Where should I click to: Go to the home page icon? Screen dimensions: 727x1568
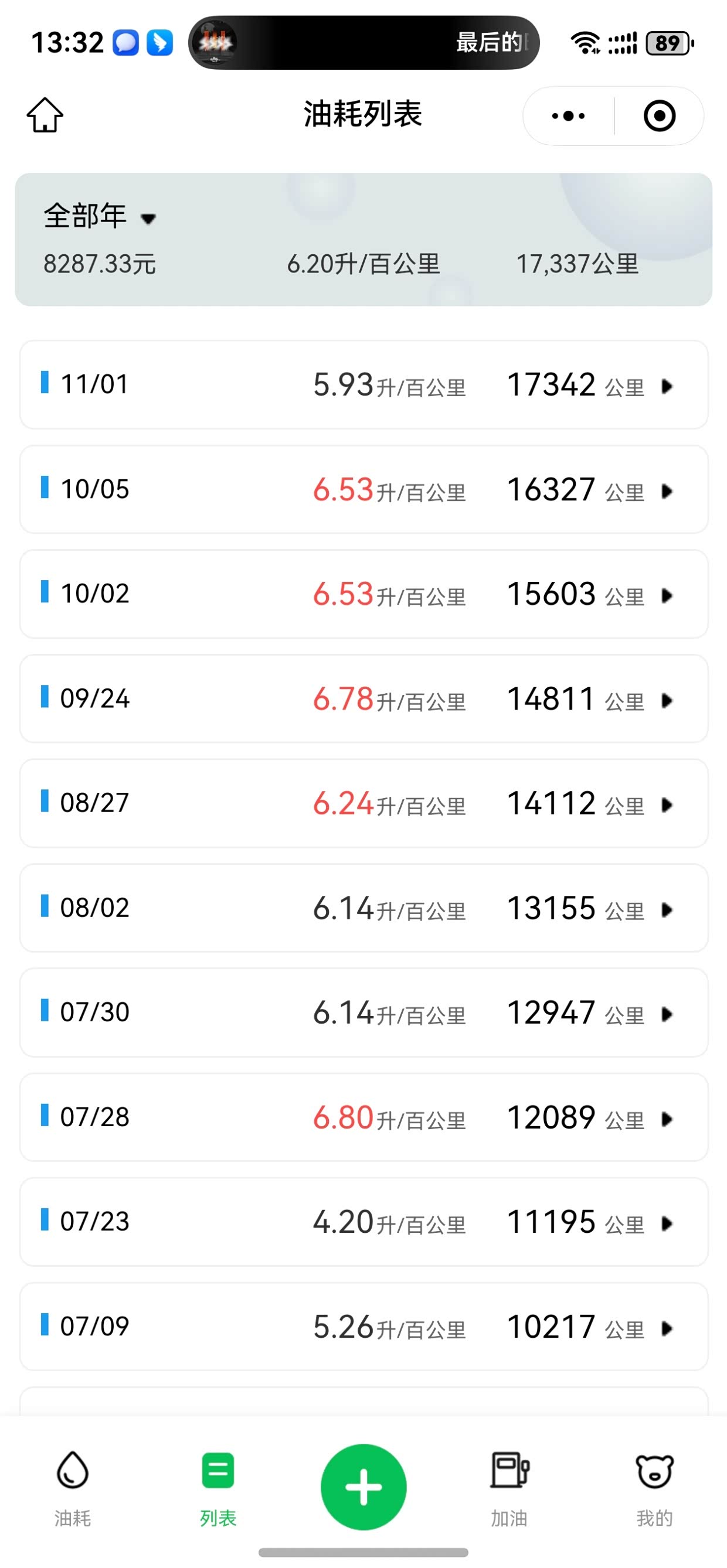[45, 115]
